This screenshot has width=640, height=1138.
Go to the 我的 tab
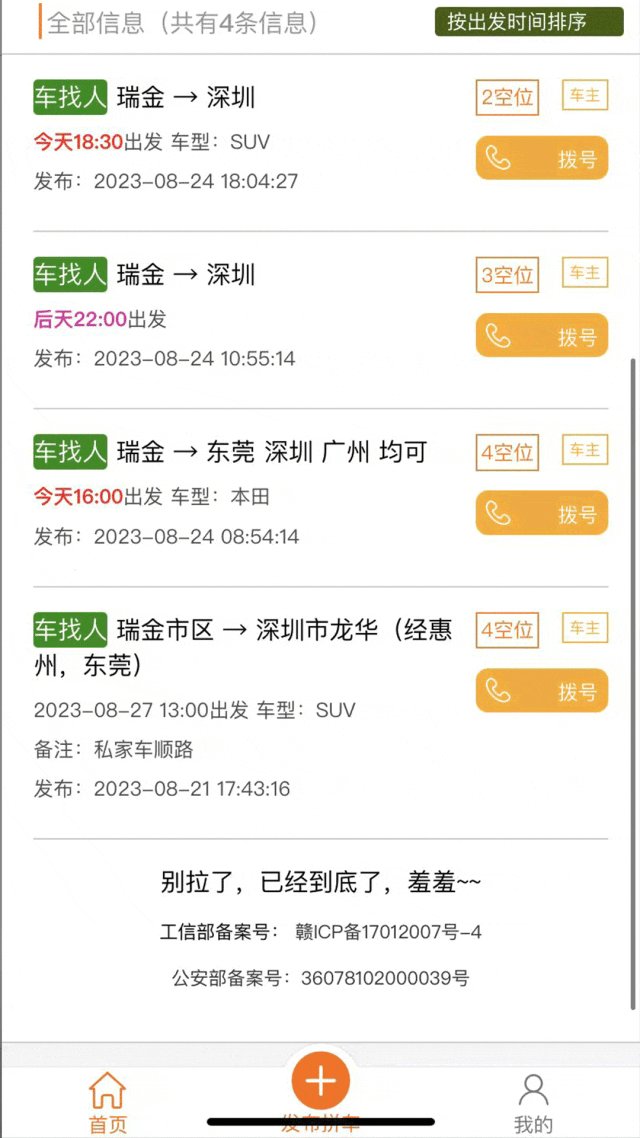pos(533,1103)
